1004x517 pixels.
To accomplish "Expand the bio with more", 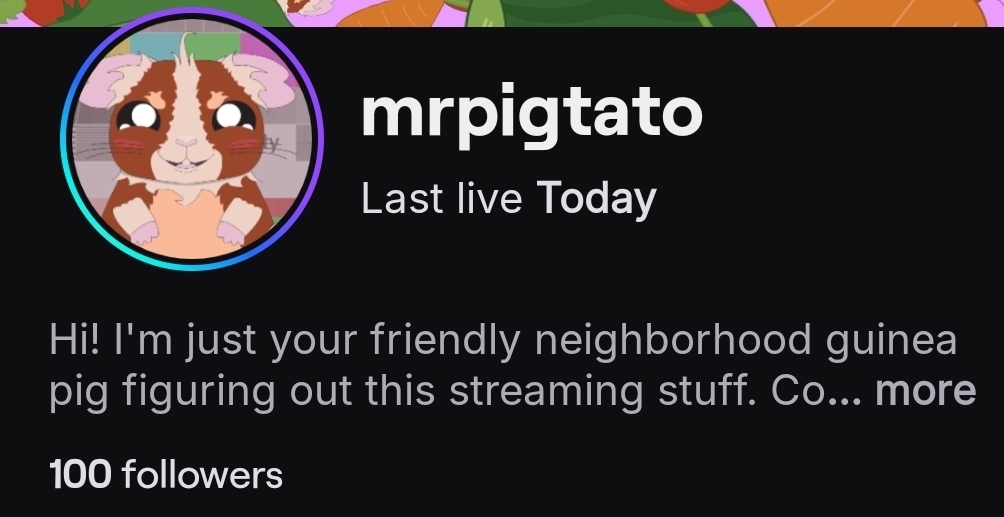I will (x=925, y=389).
